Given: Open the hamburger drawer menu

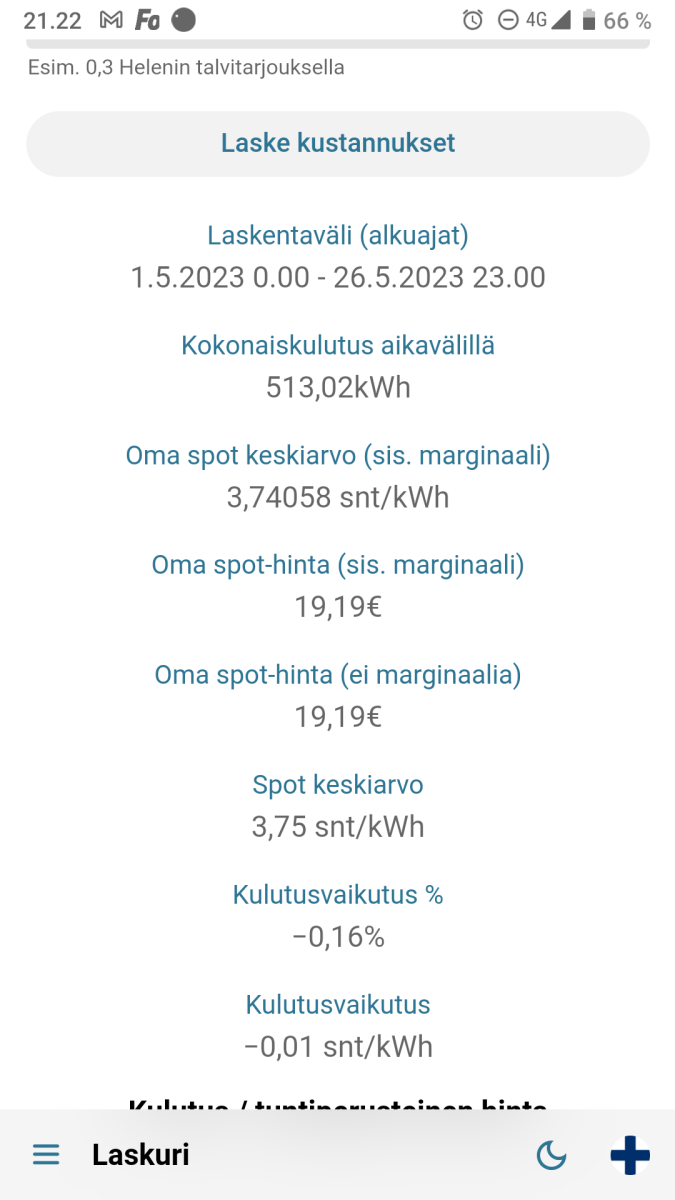Looking at the screenshot, I should click(46, 1156).
